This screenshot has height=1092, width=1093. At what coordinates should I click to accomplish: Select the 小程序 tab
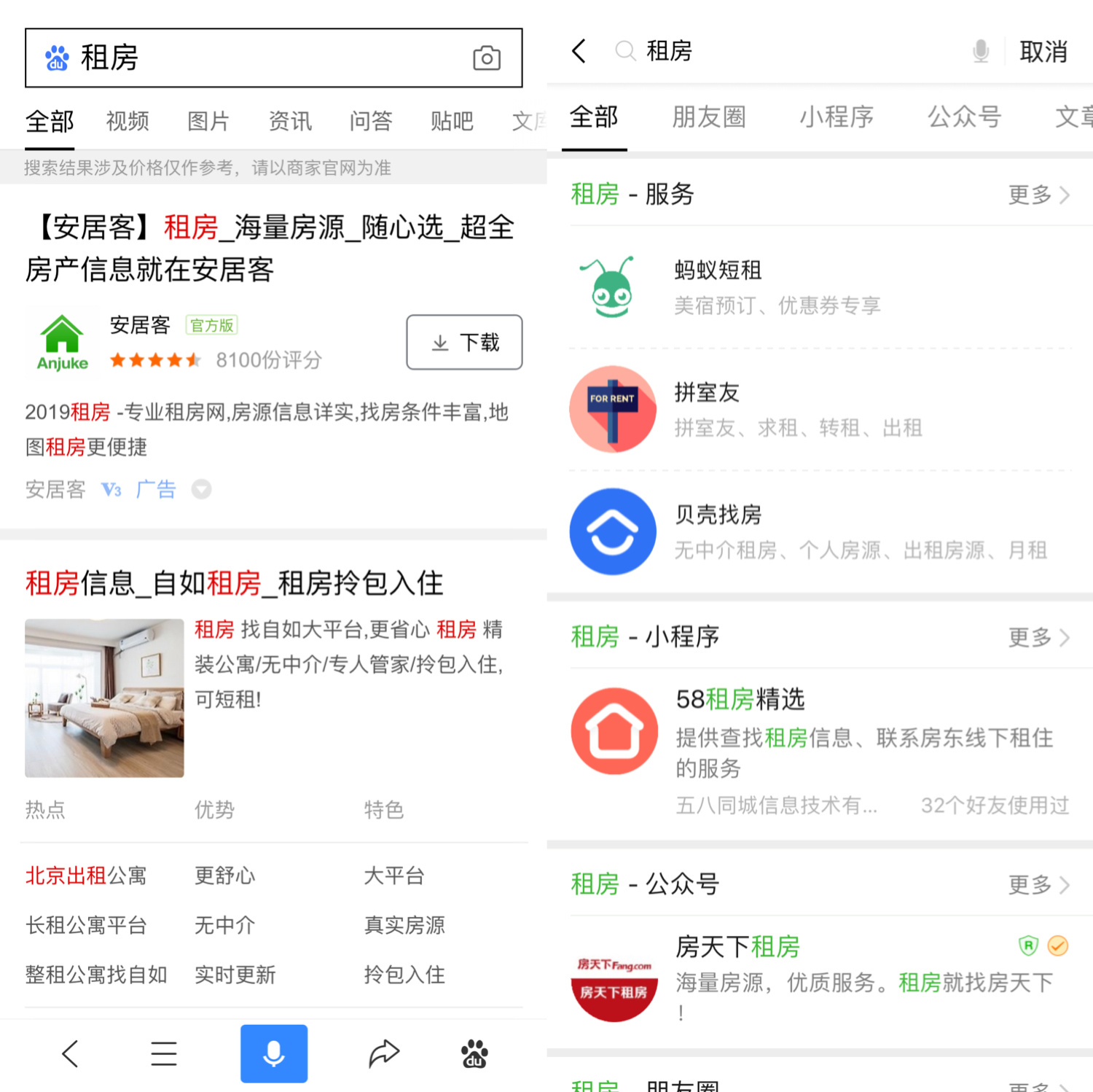click(836, 117)
